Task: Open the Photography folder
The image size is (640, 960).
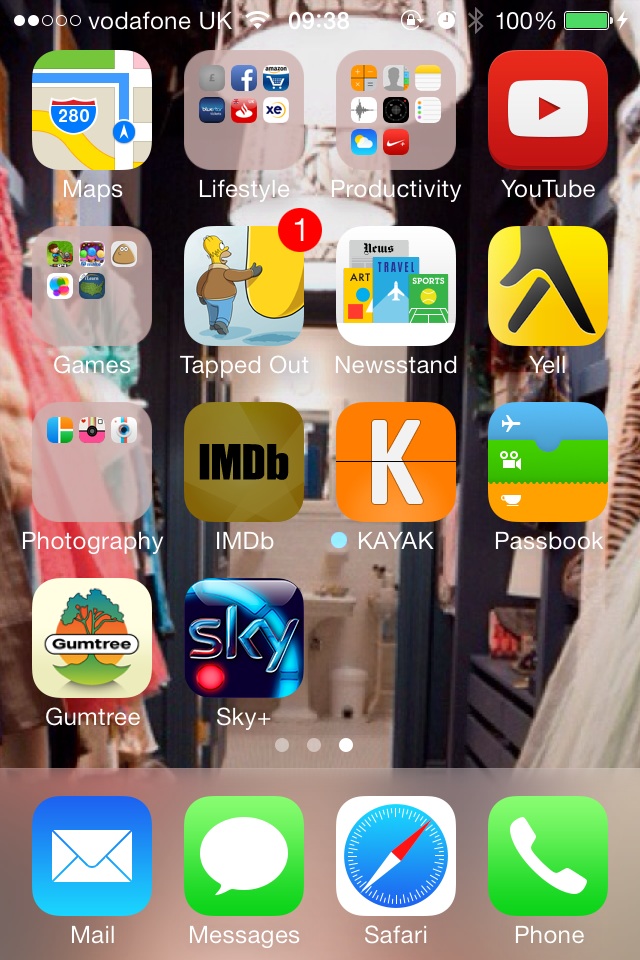Action: click(92, 462)
